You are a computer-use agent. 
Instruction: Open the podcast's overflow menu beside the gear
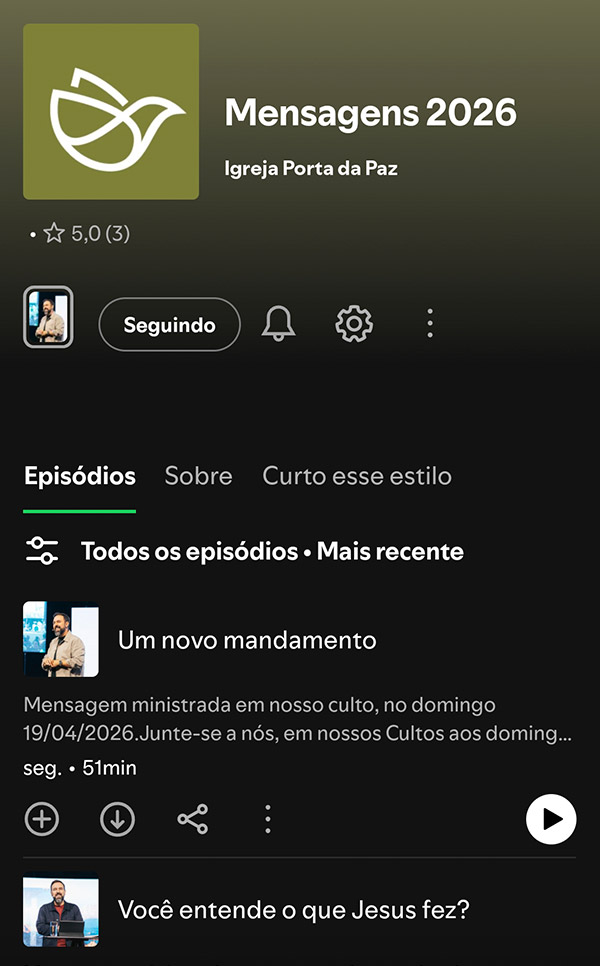pos(430,324)
